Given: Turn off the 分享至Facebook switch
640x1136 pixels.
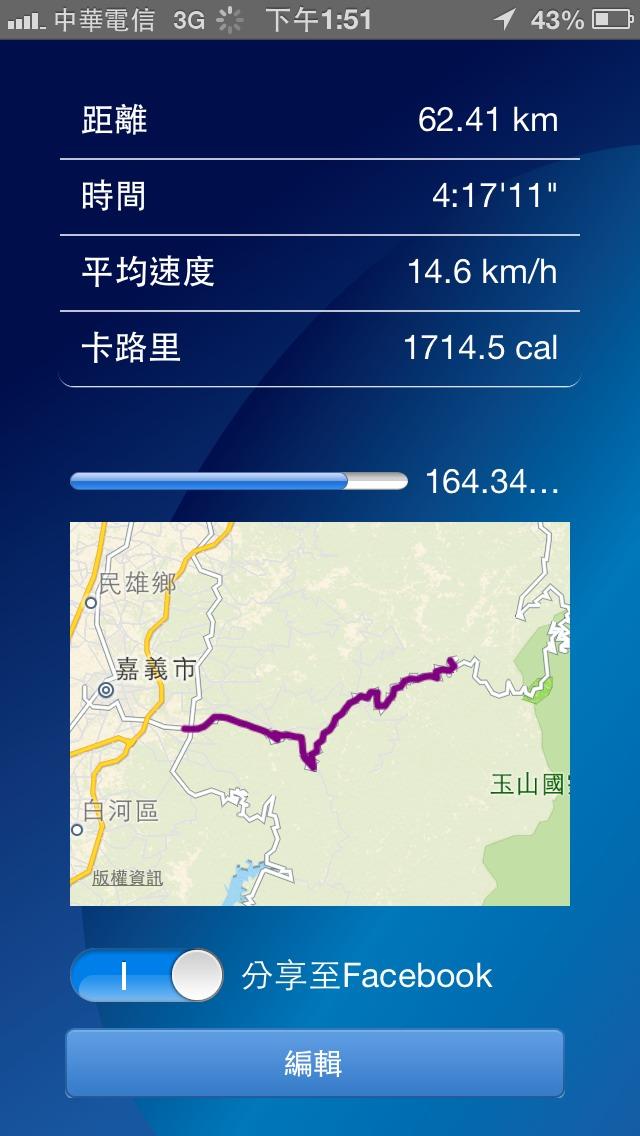Looking at the screenshot, I should (147, 975).
